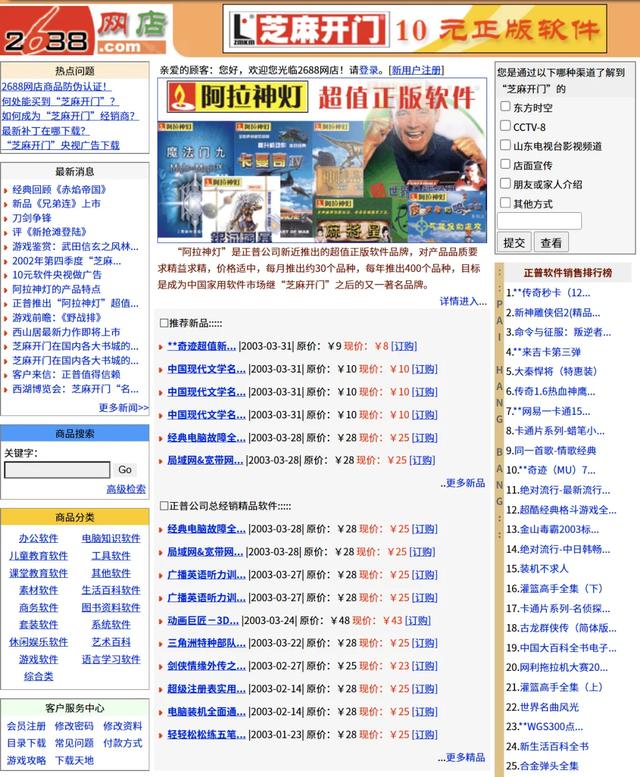Open 更多新闻 more news link
Screen dimensions: 640x777
point(123,407)
